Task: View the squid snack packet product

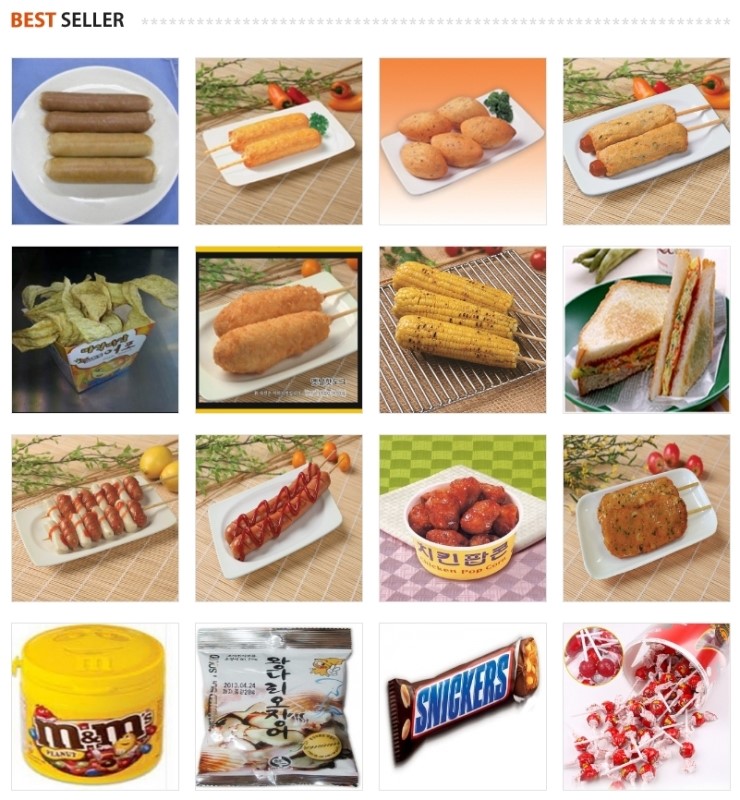Action: click(278, 705)
